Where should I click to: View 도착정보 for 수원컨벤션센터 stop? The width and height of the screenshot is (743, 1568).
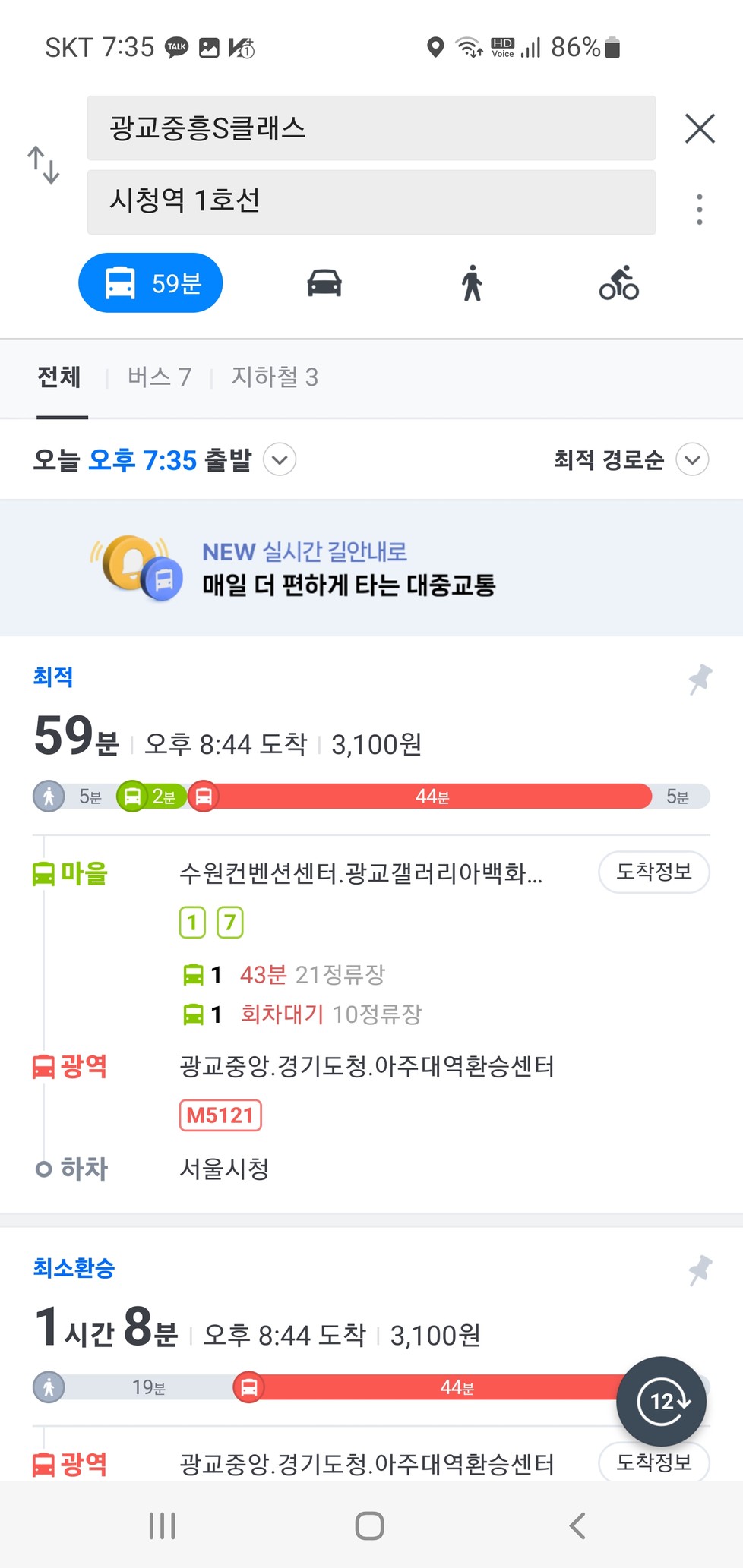[654, 872]
